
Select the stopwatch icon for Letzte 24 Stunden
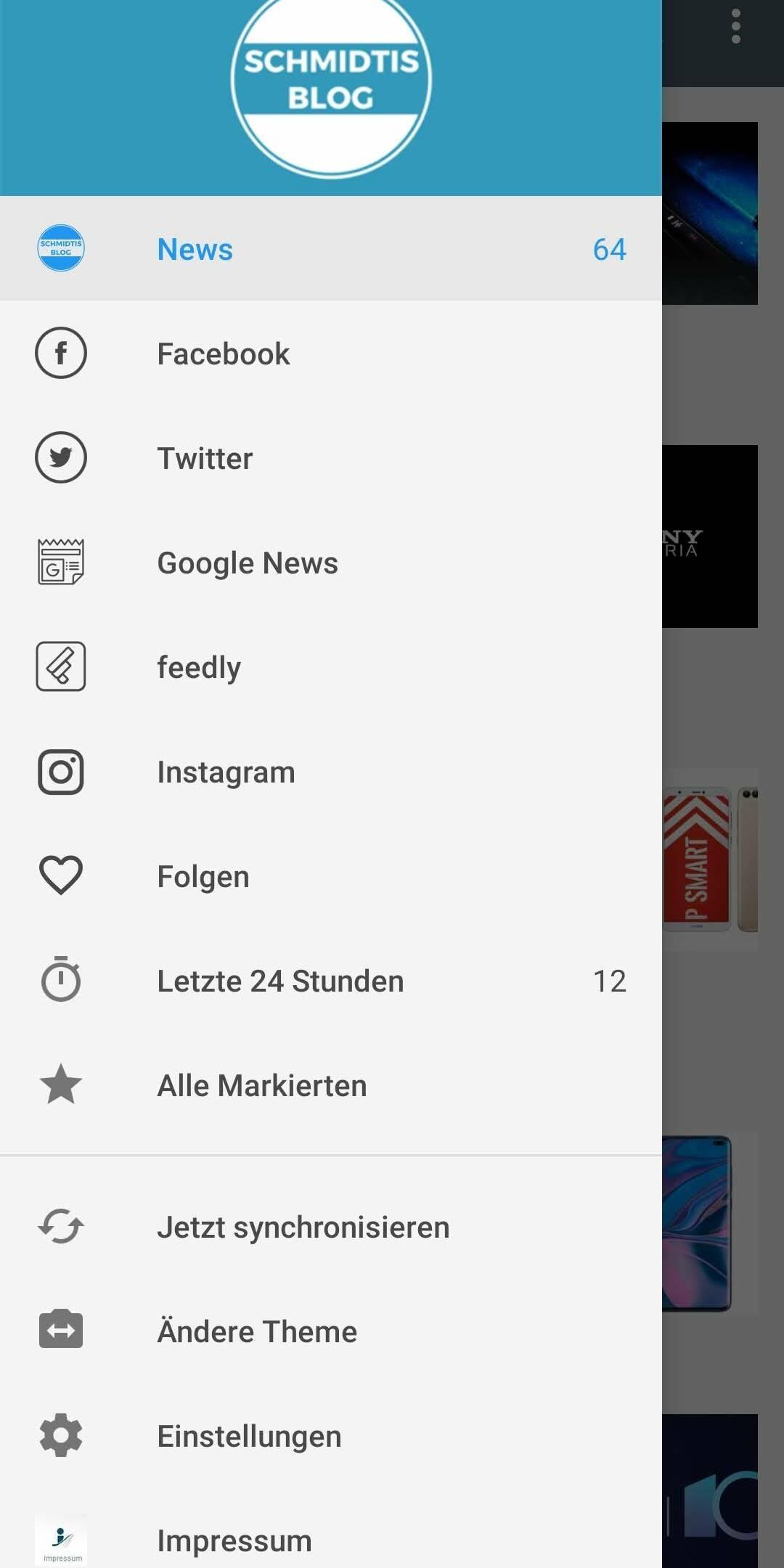click(x=61, y=980)
